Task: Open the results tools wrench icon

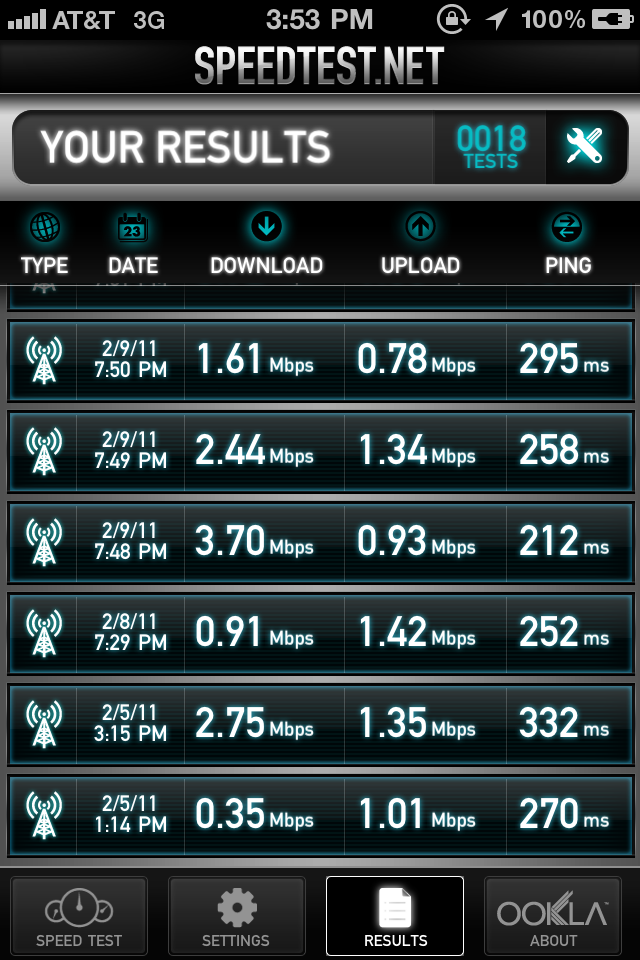Action: [x=584, y=147]
